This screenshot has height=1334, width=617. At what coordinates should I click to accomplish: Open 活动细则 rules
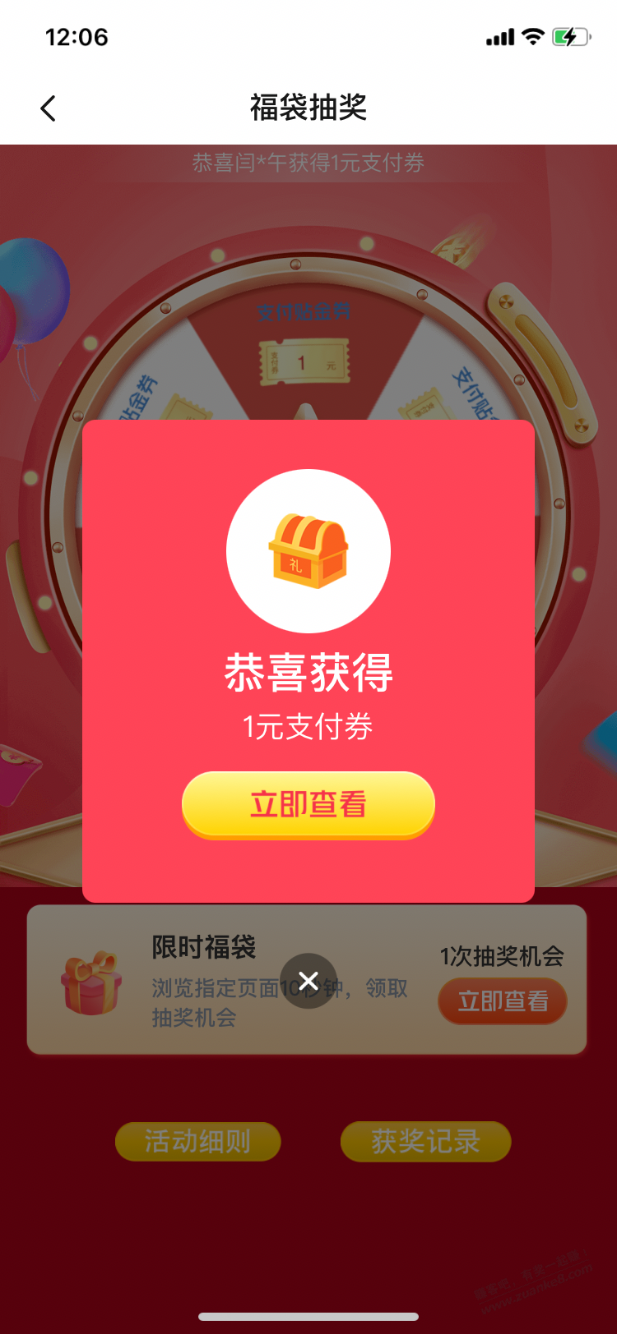coord(198,1141)
